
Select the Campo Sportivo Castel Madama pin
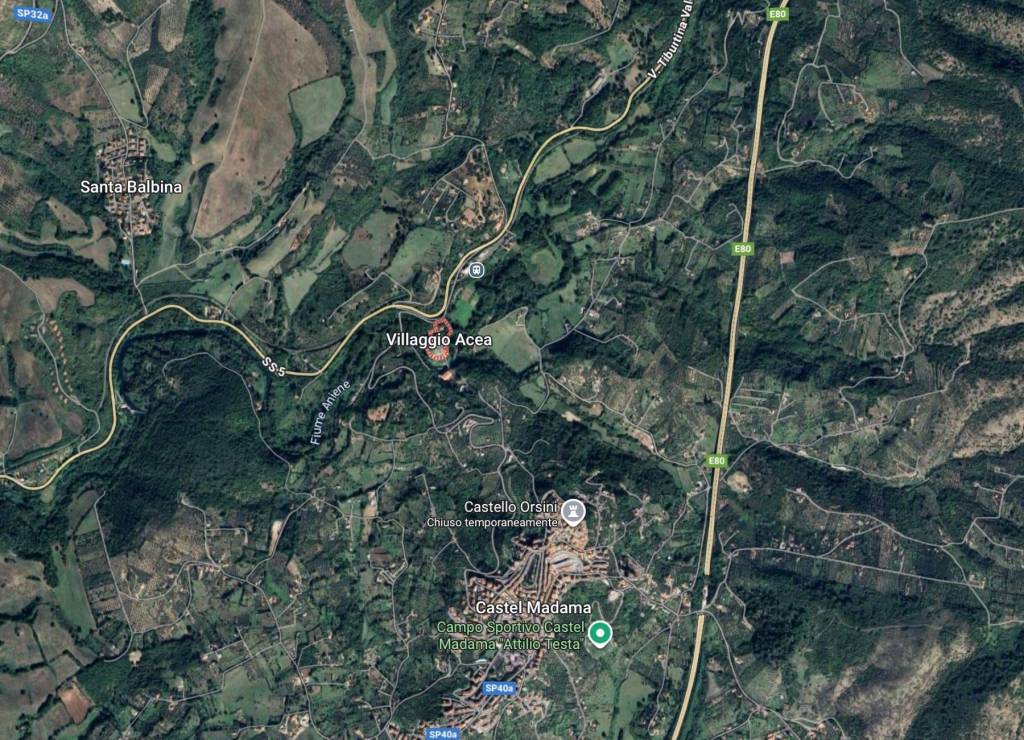[599, 633]
